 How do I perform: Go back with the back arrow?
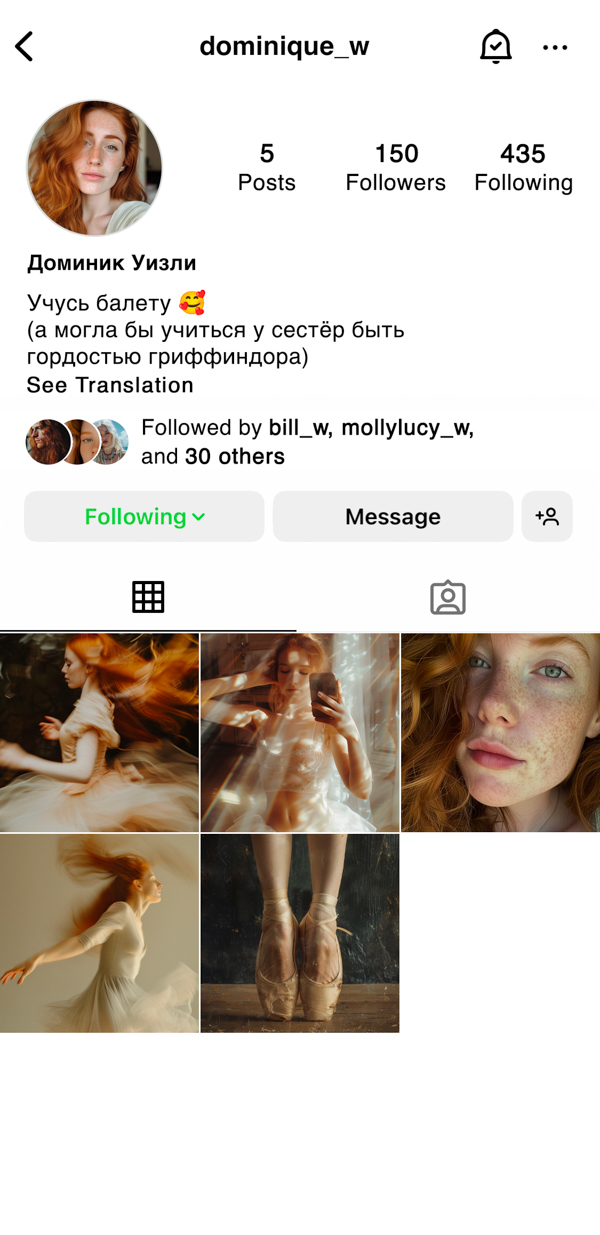coord(25,46)
